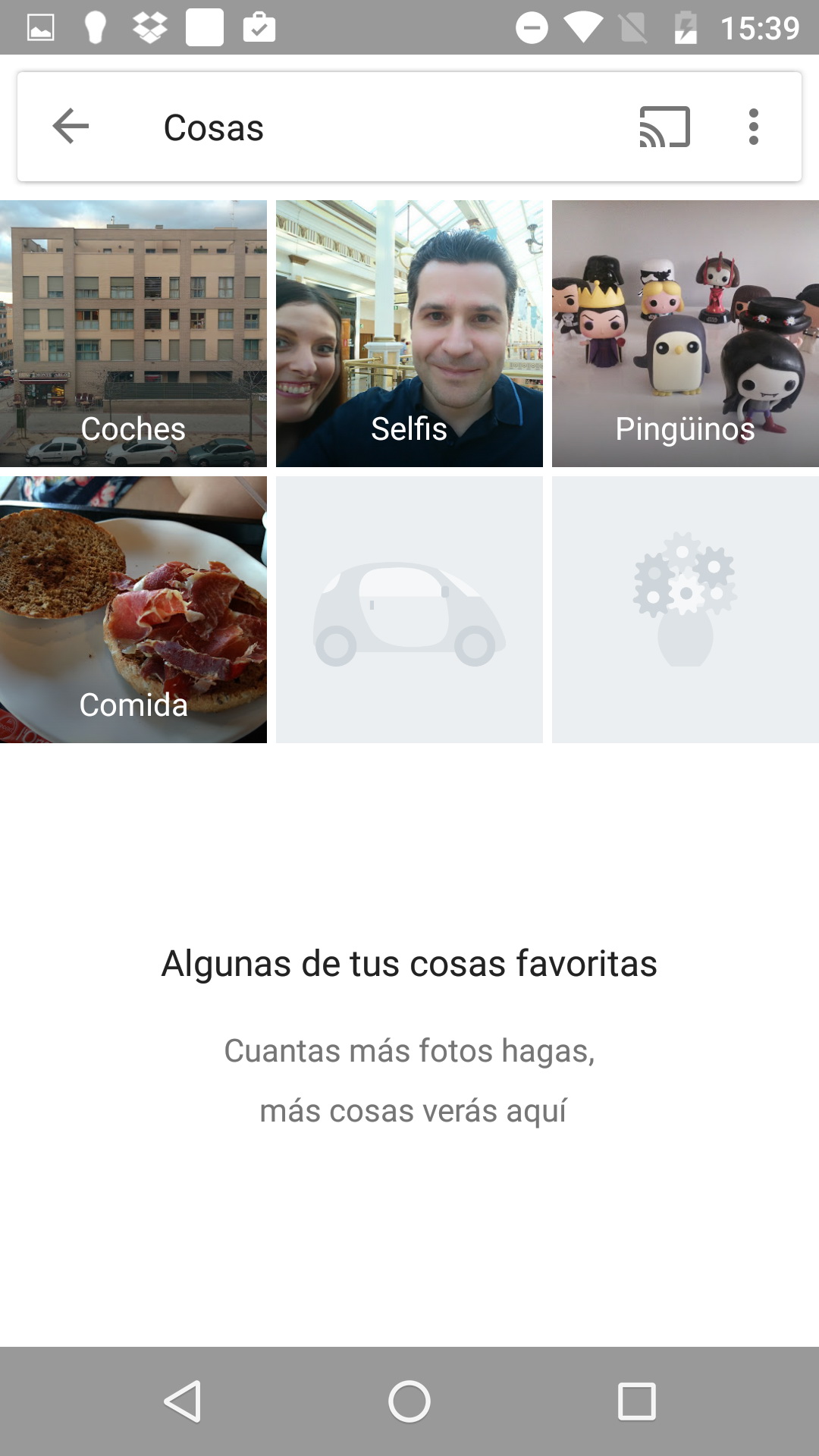Open the Coches album
819x1456 pixels.
coord(133,334)
